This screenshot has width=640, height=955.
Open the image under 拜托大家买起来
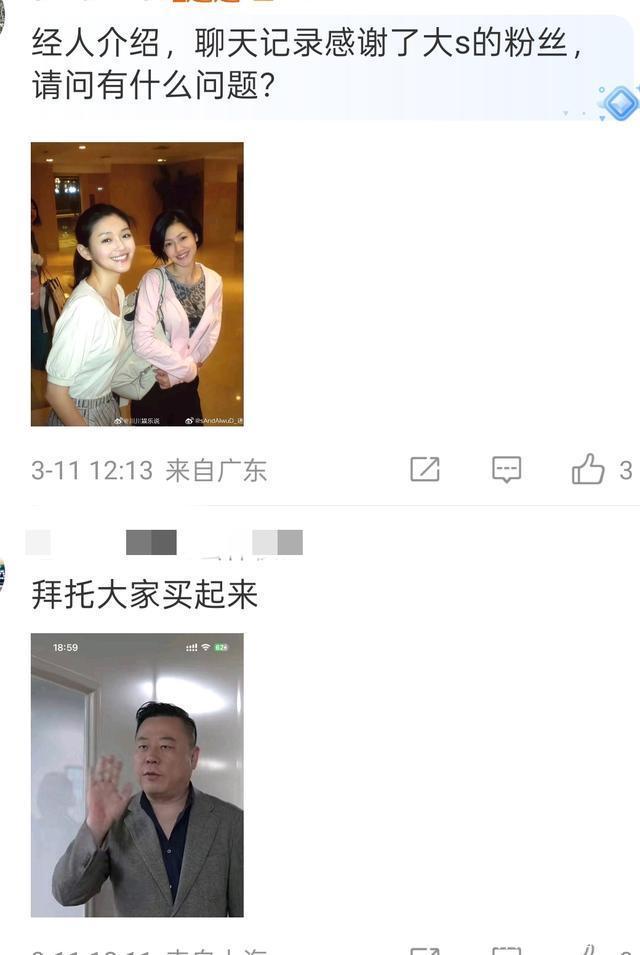coord(137,775)
